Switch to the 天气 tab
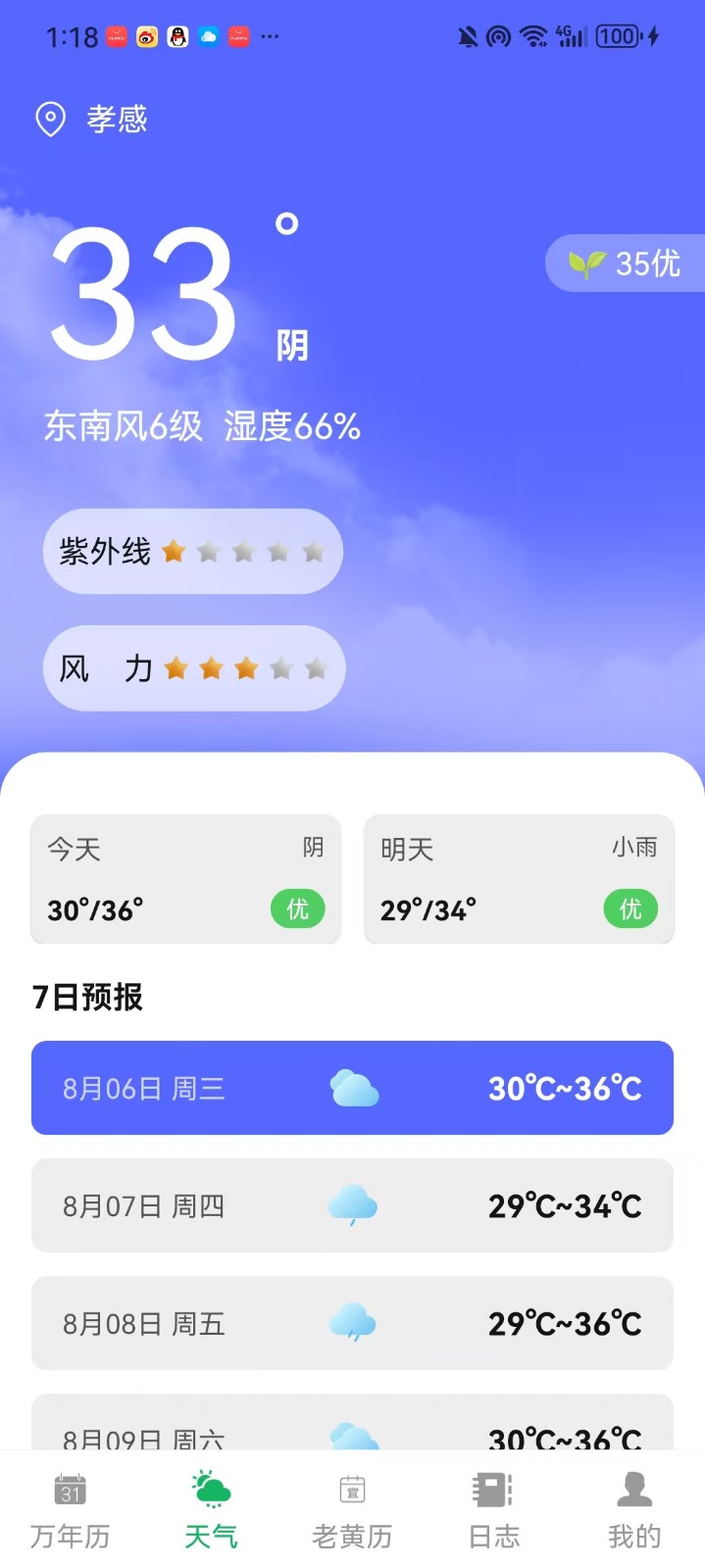 [x=211, y=1510]
